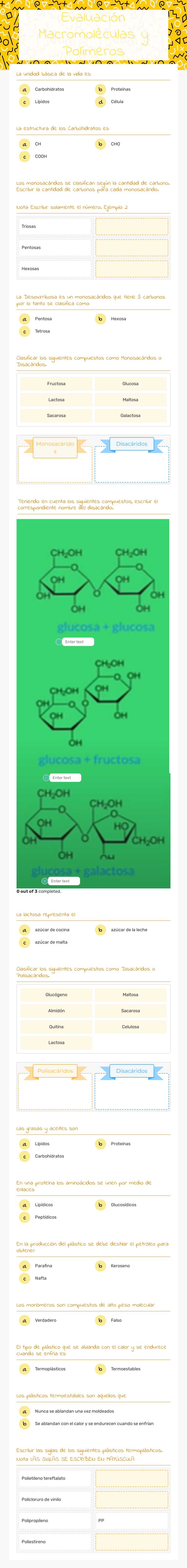Tap the answer field beside Poliestireno
Viewport: 187px width, 1568px height.
(x=131, y=1542)
